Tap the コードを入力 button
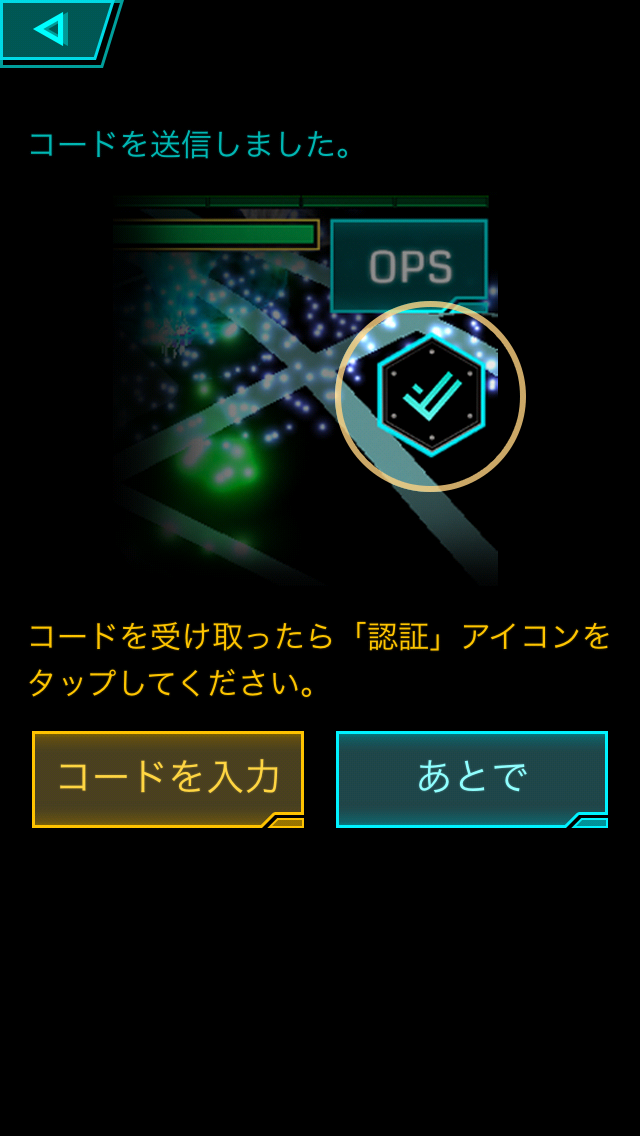 click(x=168, y=778)
